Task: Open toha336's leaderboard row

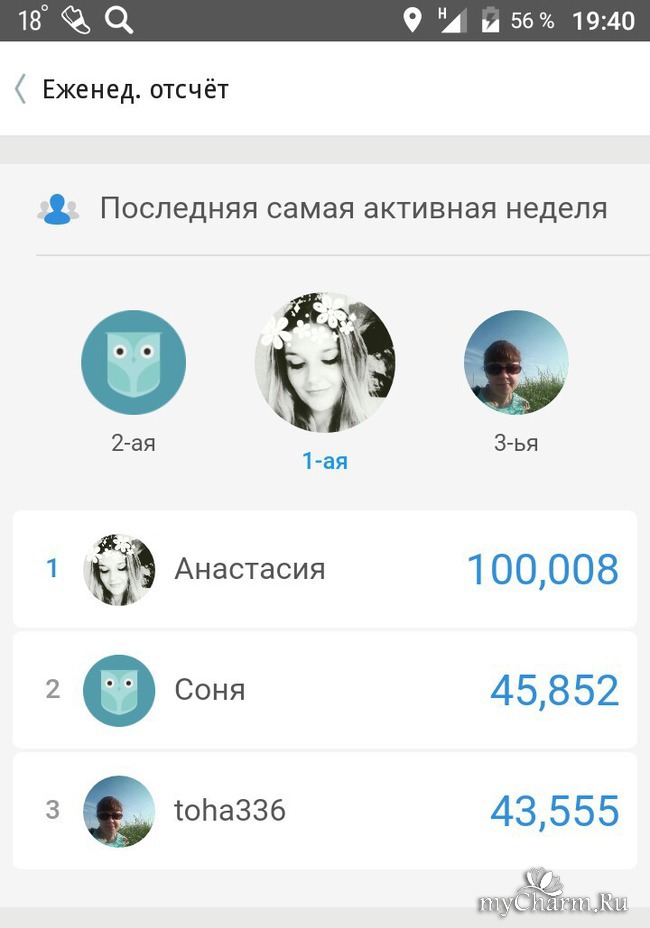Action: coord(324,810)
